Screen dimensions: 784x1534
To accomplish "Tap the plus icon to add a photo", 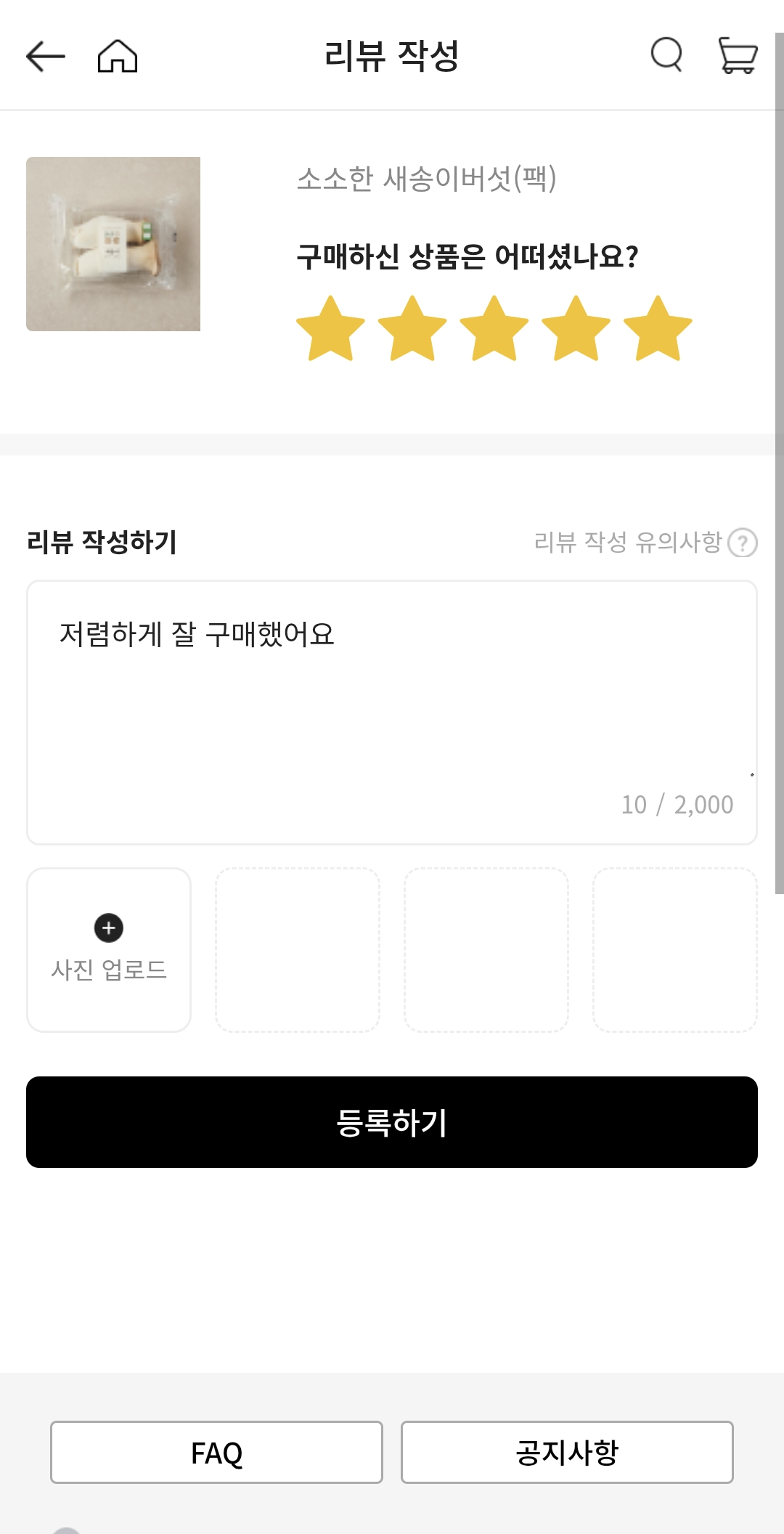I will tap(108, 928).
